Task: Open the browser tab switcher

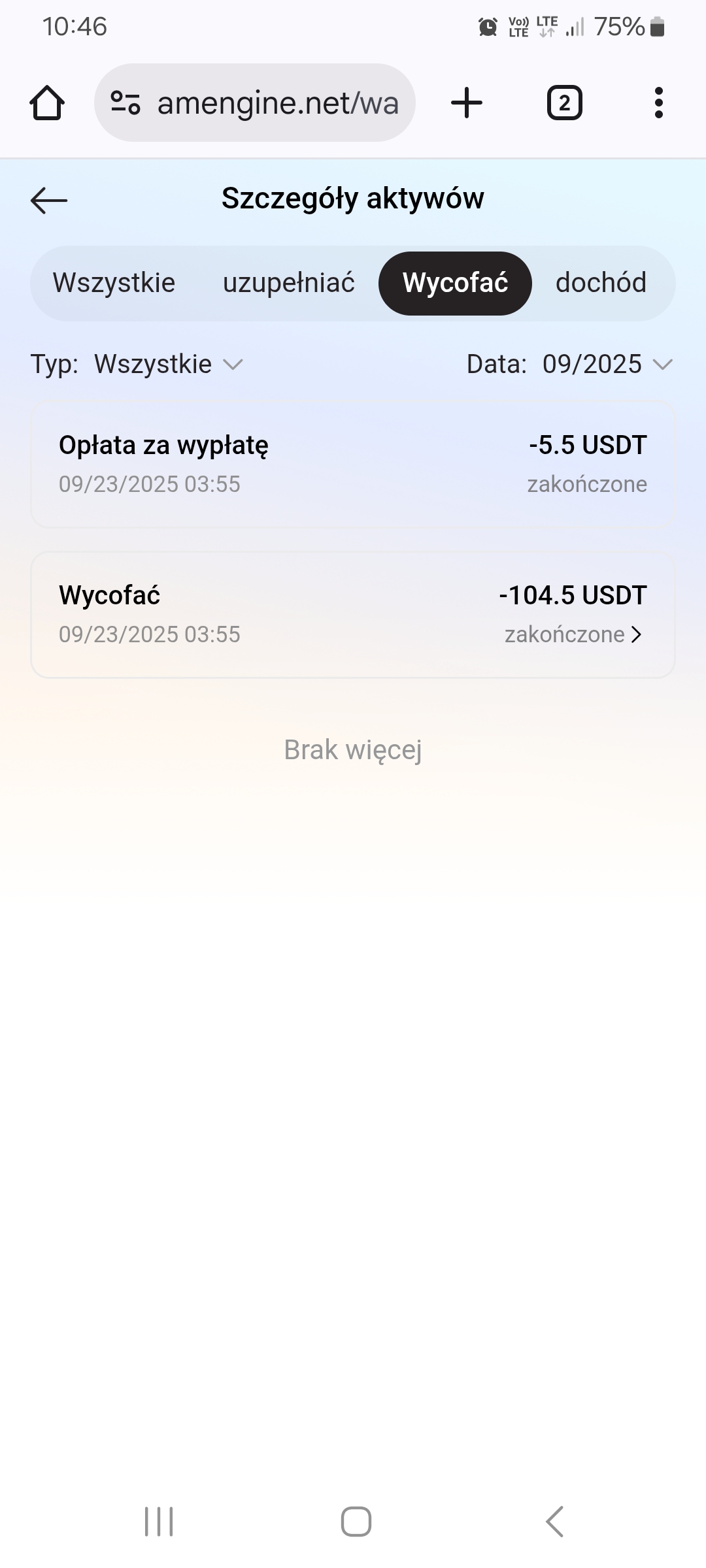Action: (564, 103)
